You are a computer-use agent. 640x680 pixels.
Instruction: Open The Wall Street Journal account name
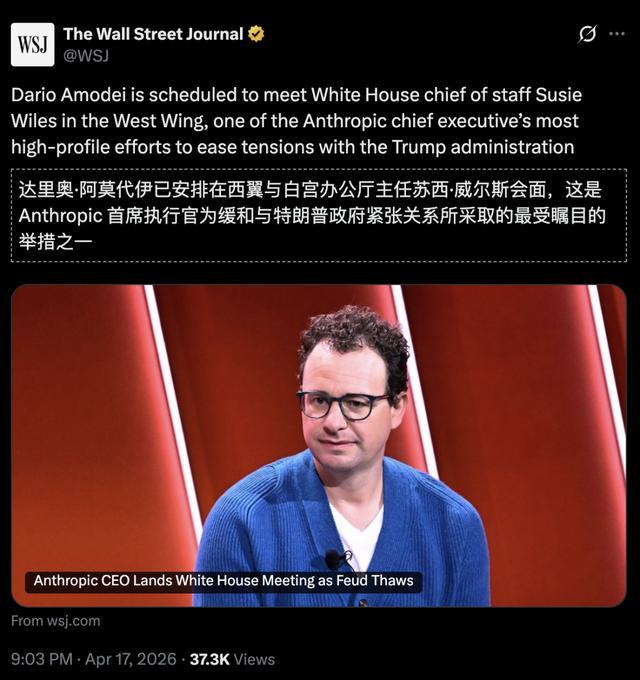pos(152,34)
